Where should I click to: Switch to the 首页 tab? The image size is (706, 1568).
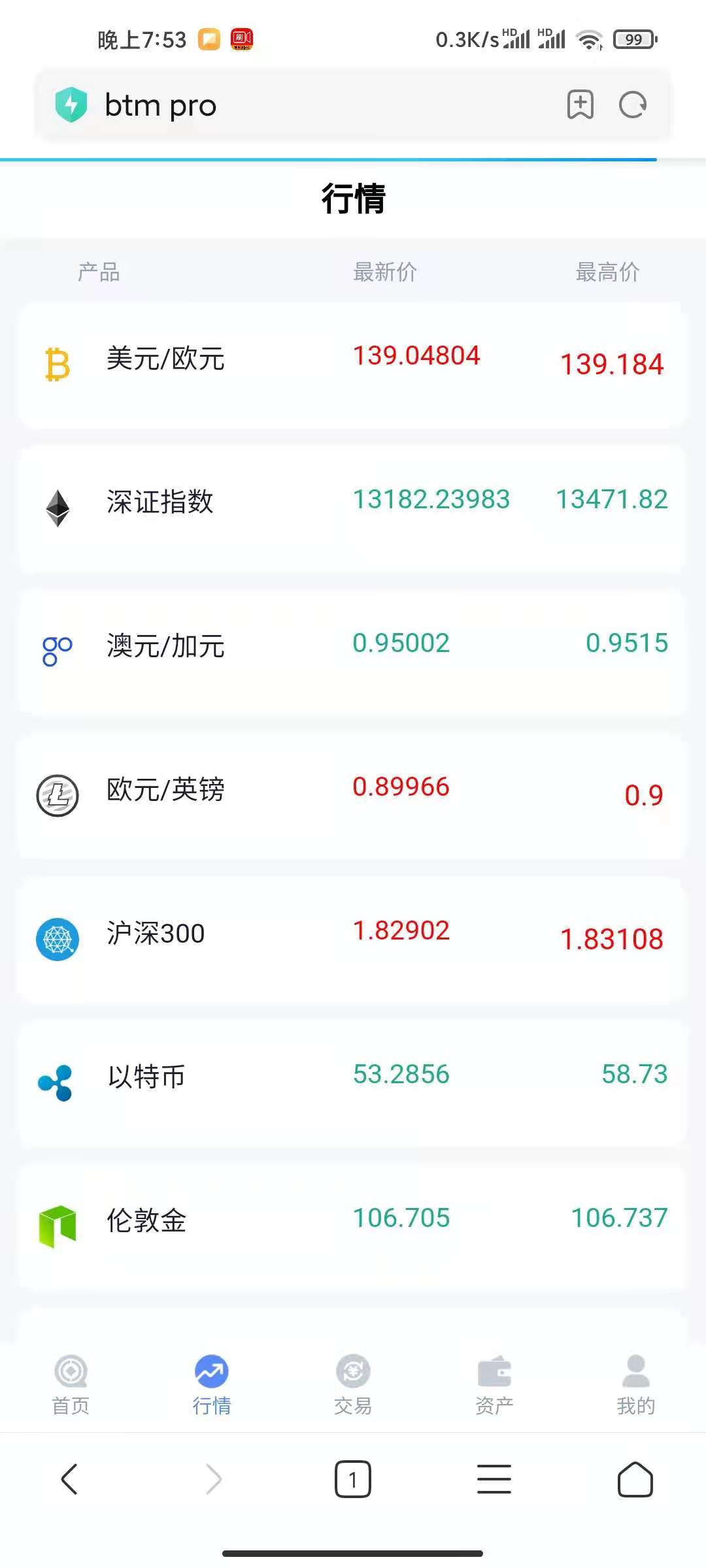coord(71,1385)
